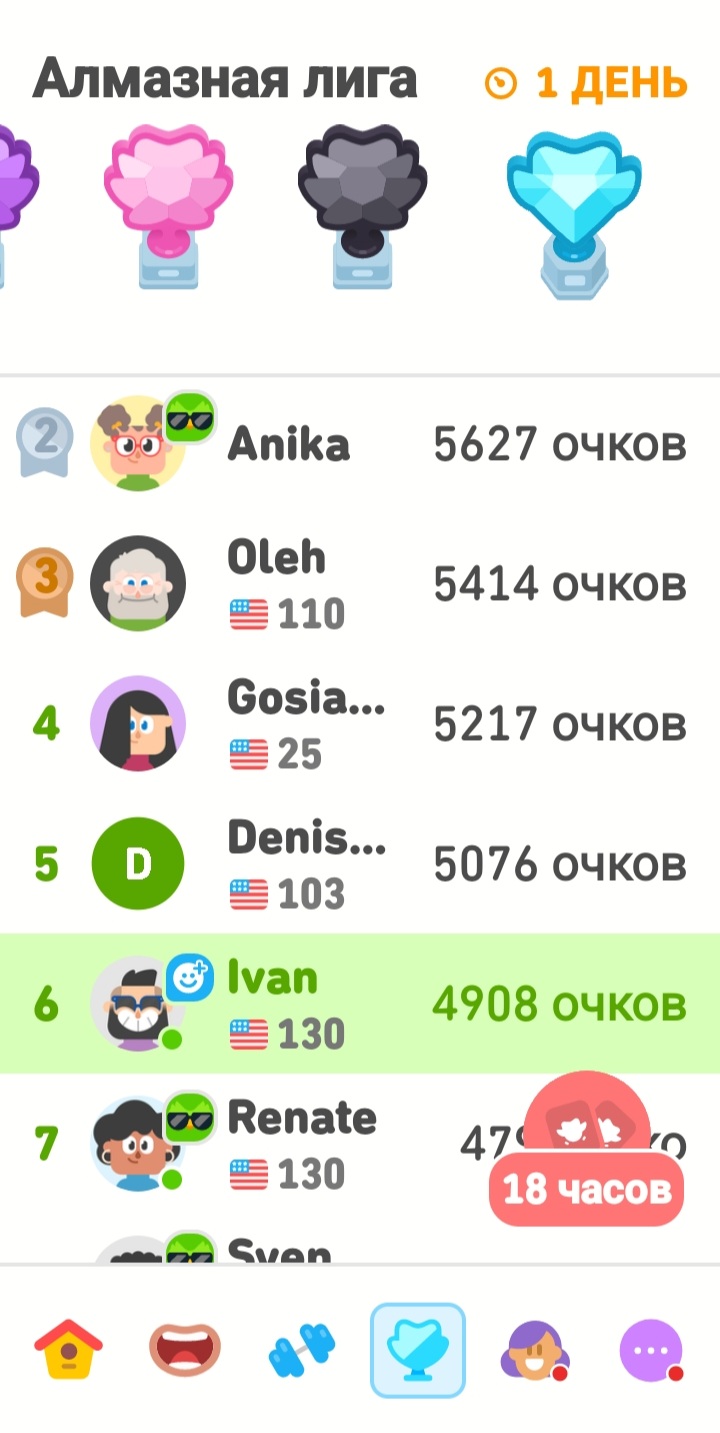This screenshot has height=1433, width=720.
Task: Open the 18 часов boost bubble
Action: click(587, 1160)
